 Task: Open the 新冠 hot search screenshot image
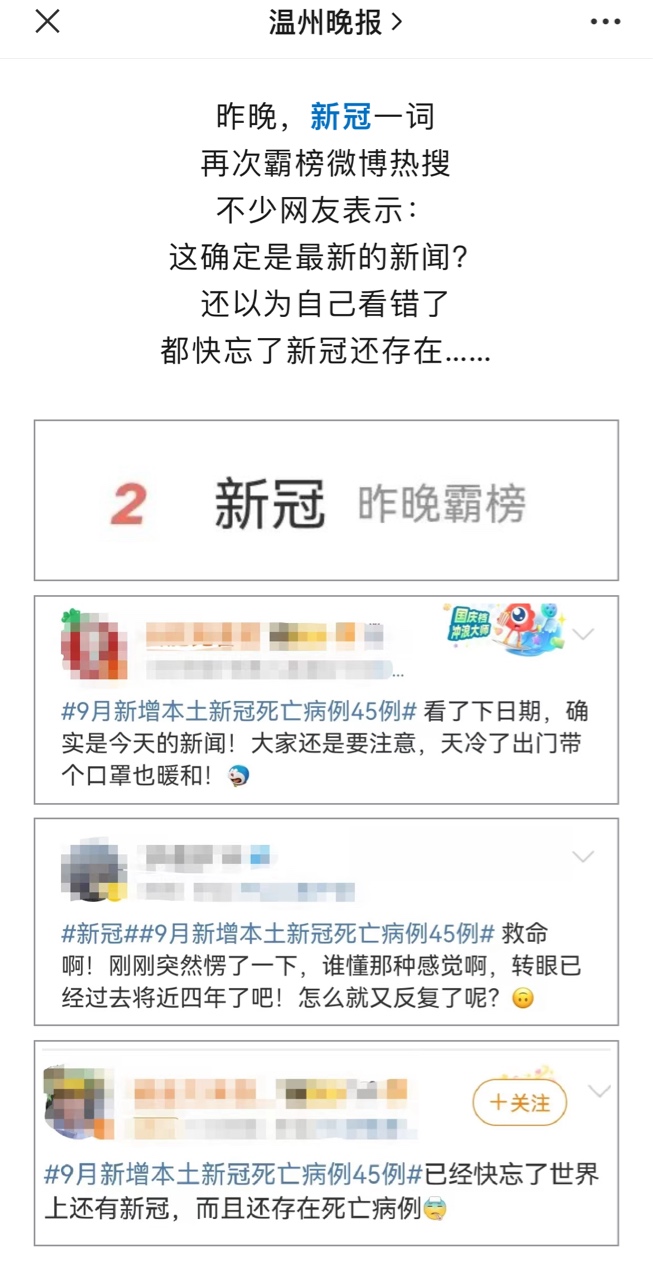click(x=326, y=500)
